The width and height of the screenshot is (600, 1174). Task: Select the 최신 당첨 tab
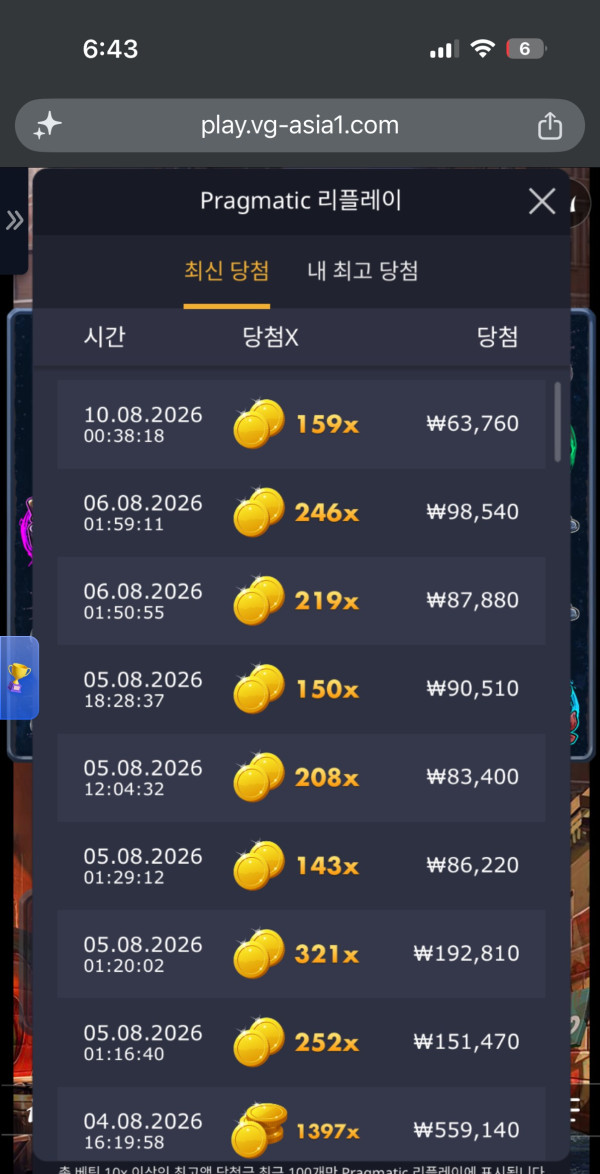pyautogui.click(x=226, y=271)
